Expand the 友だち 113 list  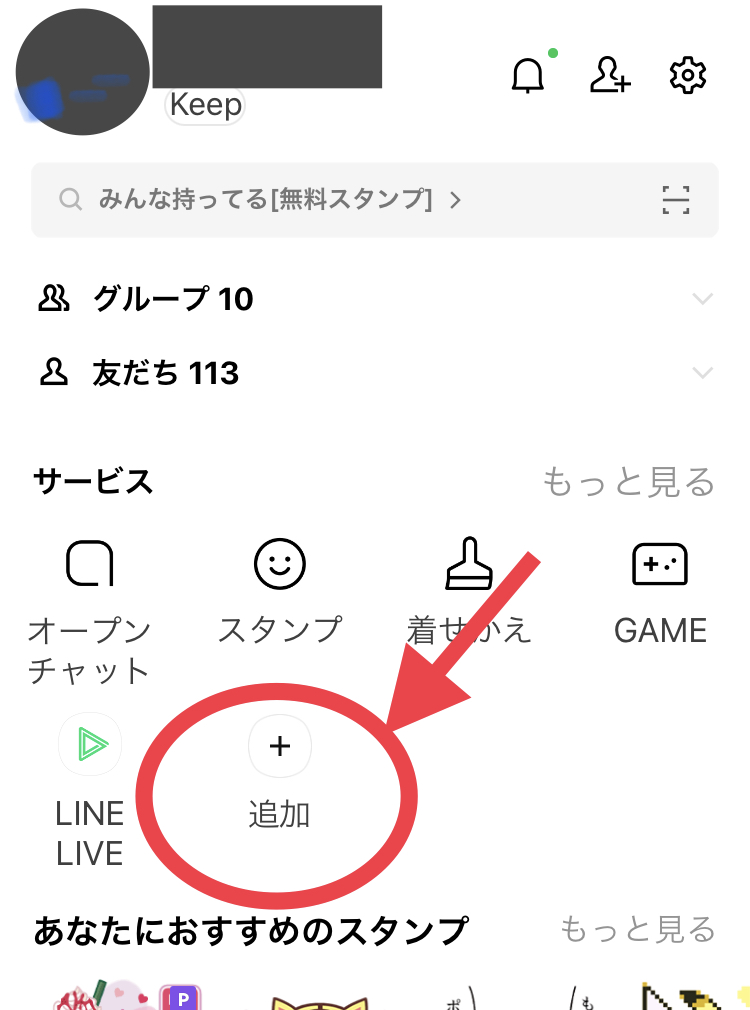point(375,374)
